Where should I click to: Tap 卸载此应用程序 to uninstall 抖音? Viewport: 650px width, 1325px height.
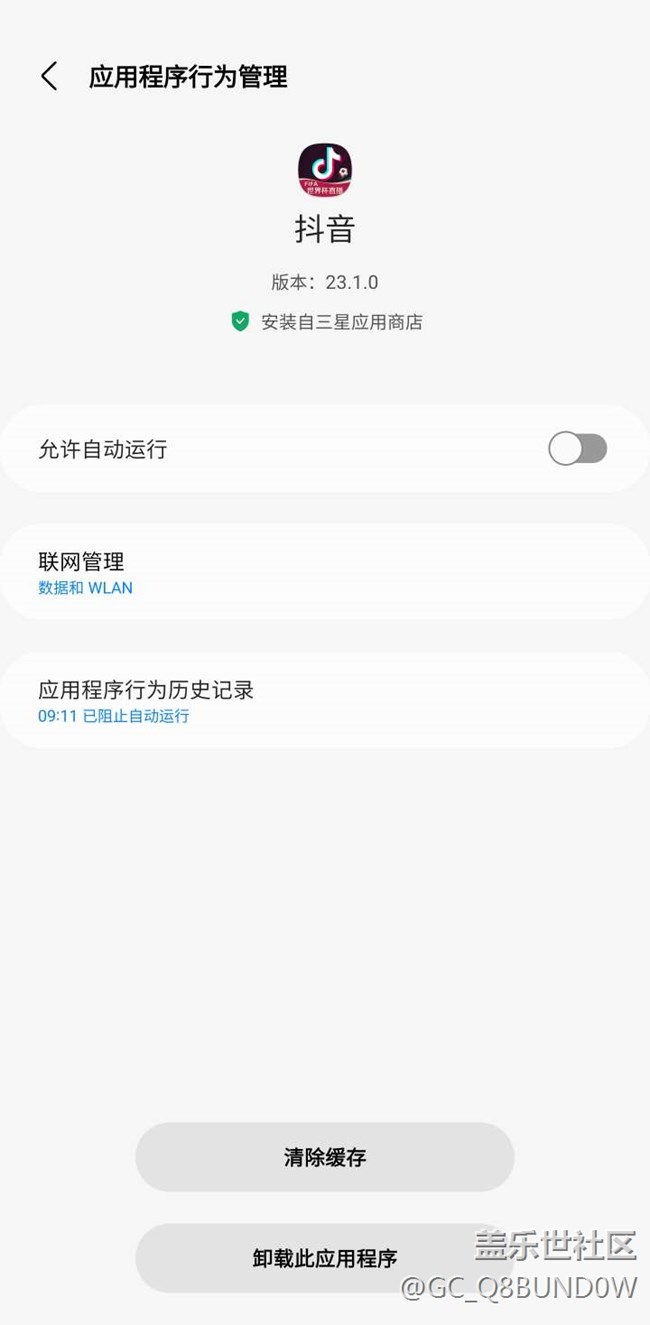tap(324, 1258)
